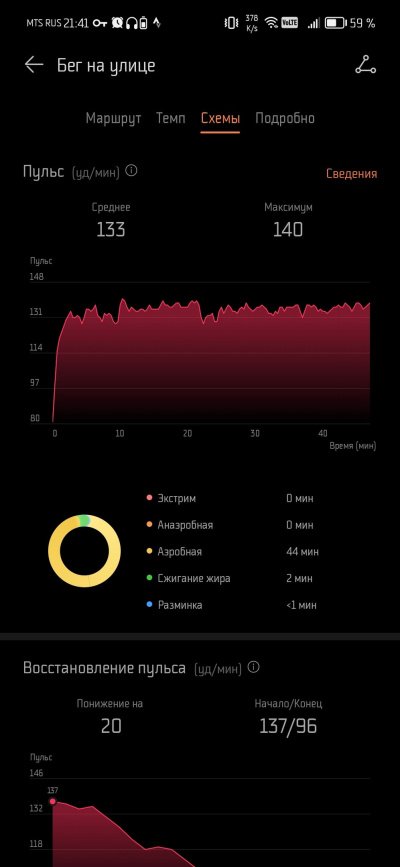Image resolution: width=400 pixels, height=867 pixels.
Task: Go back from Бег на улице
Action: (x=34, y=65)
